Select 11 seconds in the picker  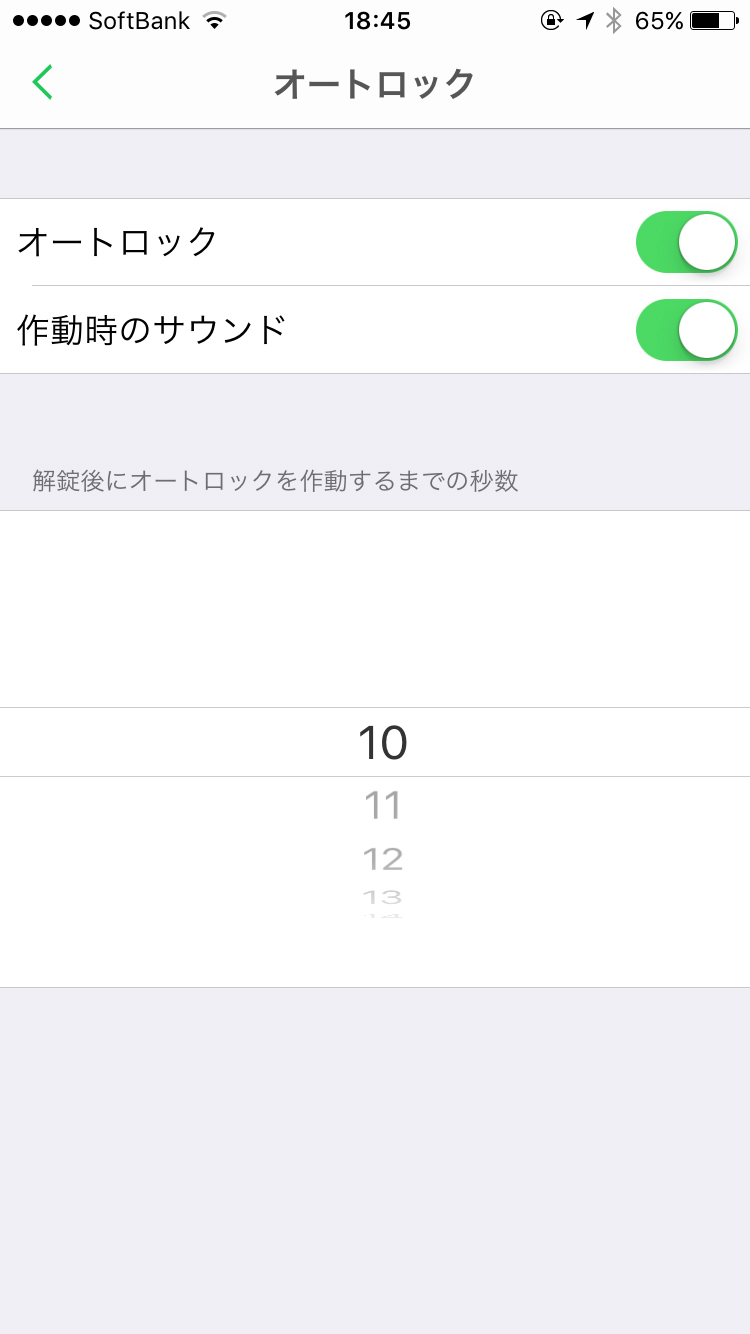coord(382,805)
